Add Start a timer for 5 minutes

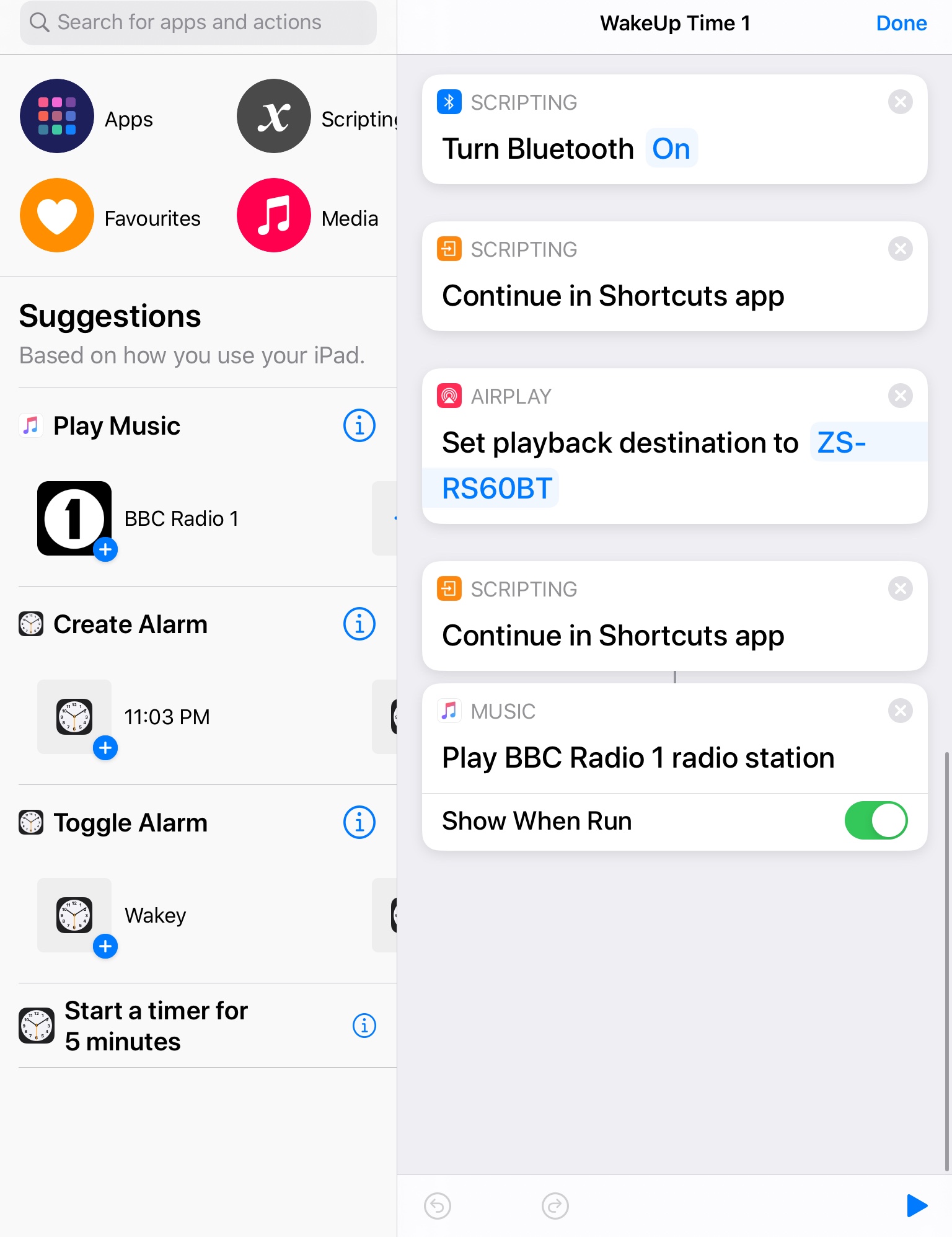pyautogui.click(x=155, y=1026)
